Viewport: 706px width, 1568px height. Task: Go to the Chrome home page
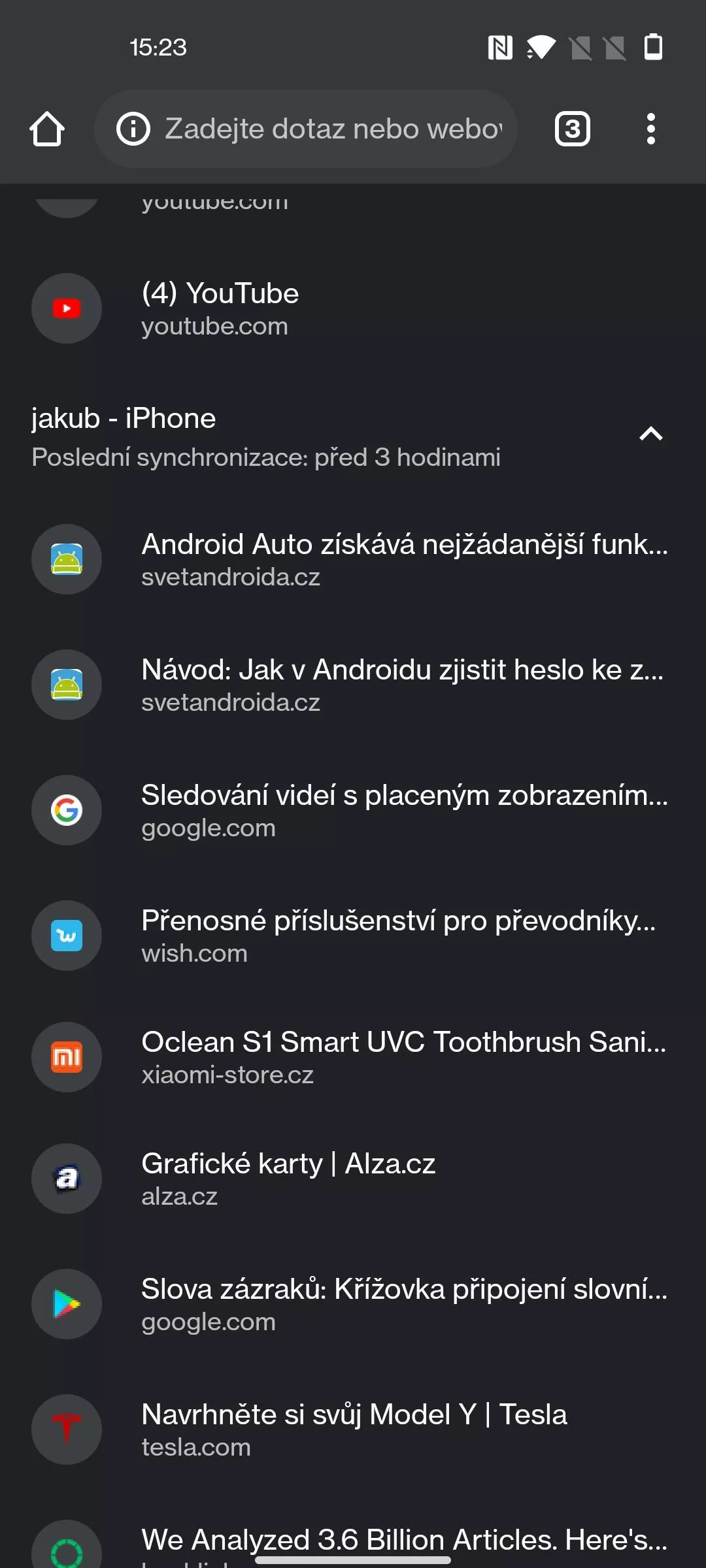(47, 129)
